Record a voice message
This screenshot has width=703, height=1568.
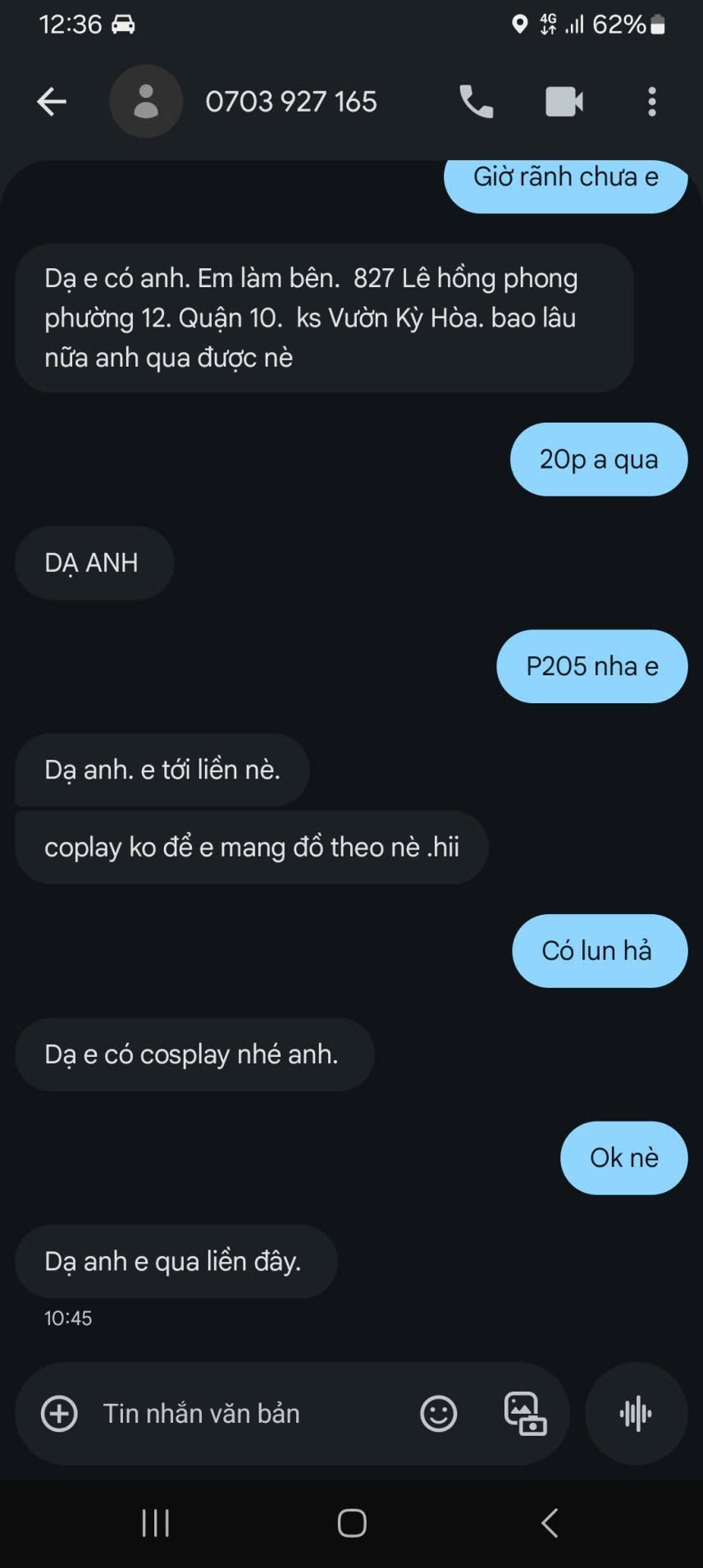pos(636,1414)
